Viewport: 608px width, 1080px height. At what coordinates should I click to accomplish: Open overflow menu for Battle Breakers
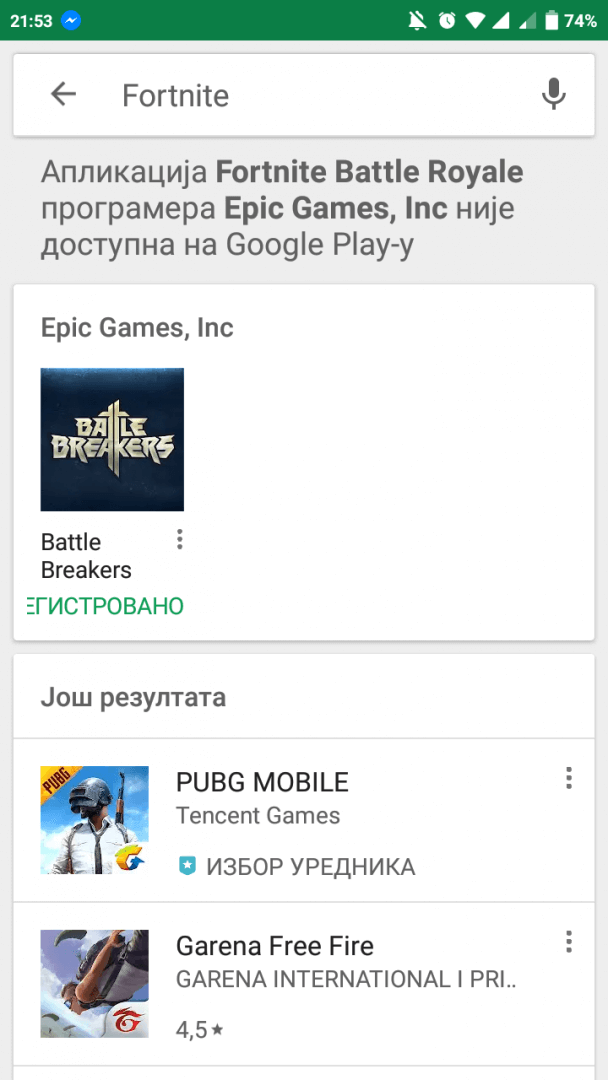[180, 540]
